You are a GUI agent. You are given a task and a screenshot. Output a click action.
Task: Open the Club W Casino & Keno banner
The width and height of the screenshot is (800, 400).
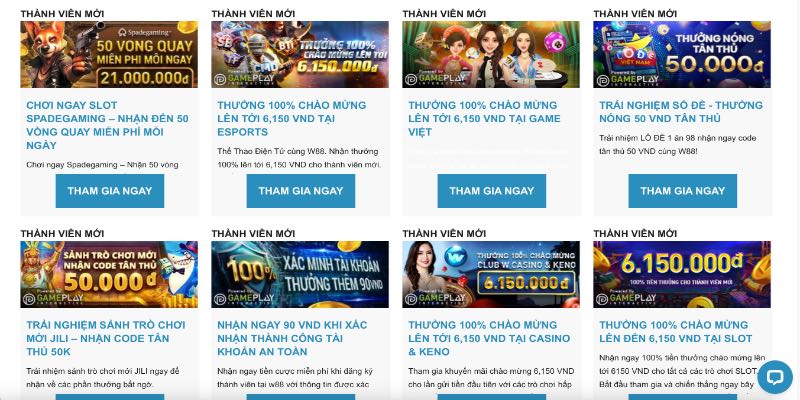491,274
